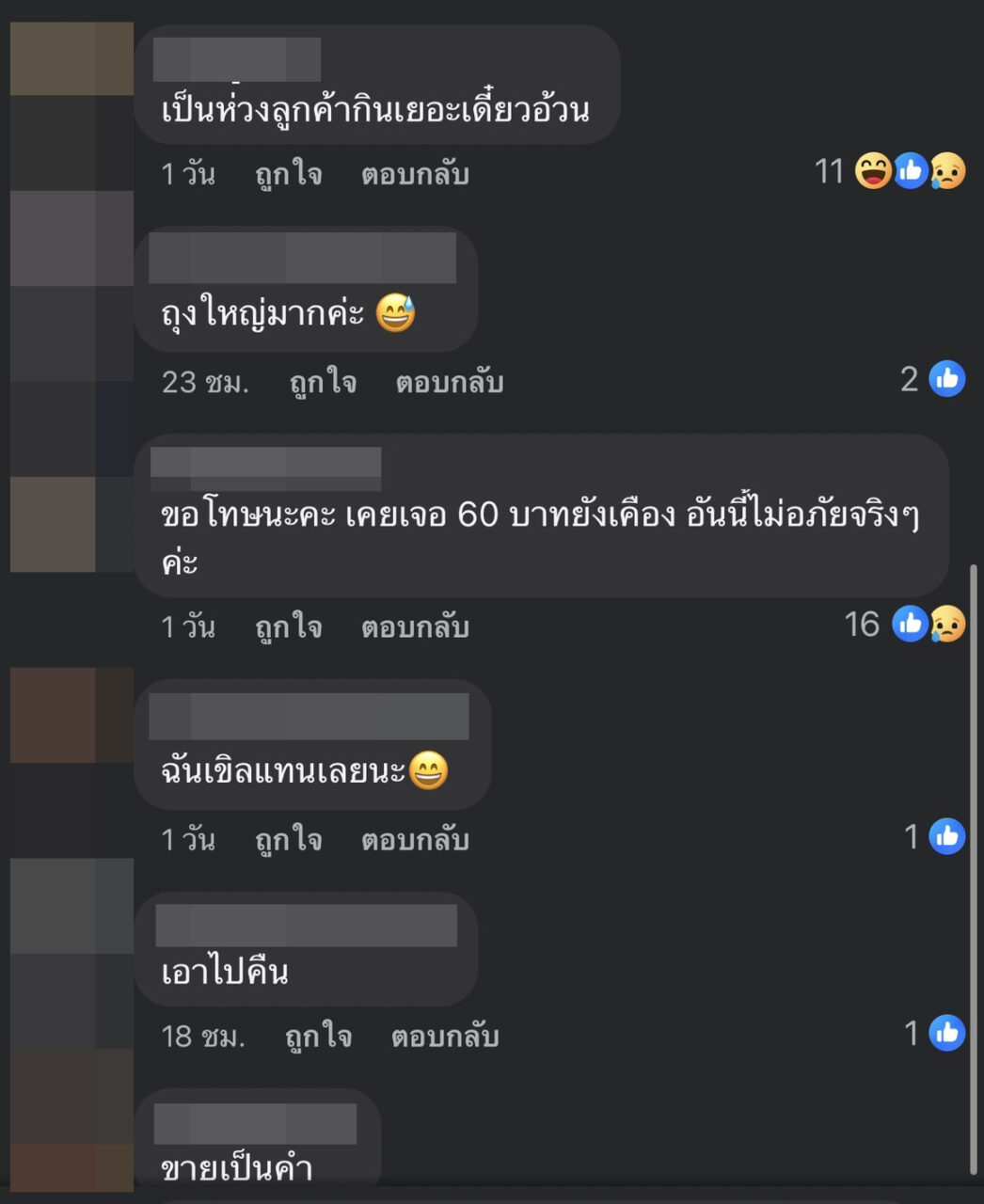View reactions on ถุงใหญ่มากค่ะ comment
Image resolution: width=984 pixels, height=1204 pixels.
click(x=932, y=379)
